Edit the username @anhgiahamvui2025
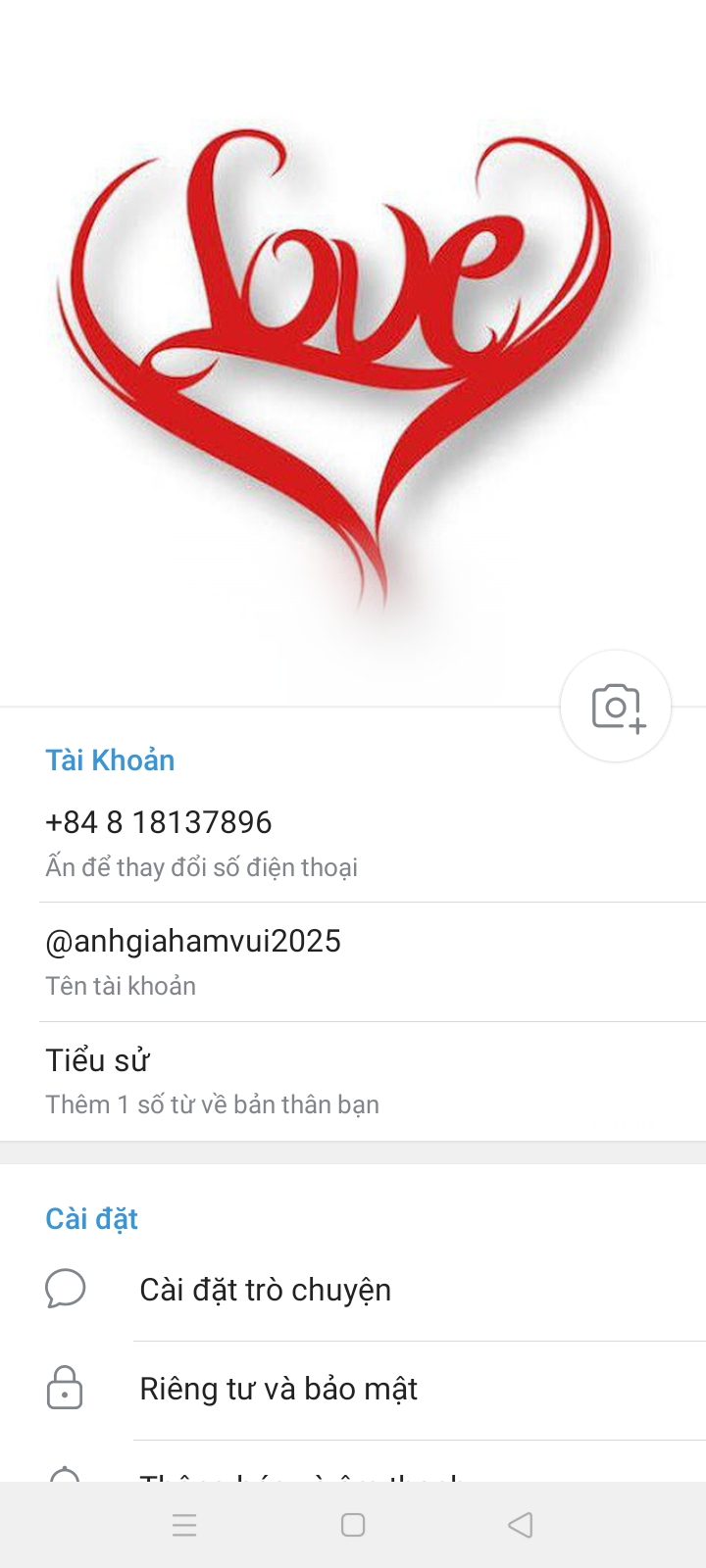706x1568 pixels. pyautogui.click(x=353, y=961)
